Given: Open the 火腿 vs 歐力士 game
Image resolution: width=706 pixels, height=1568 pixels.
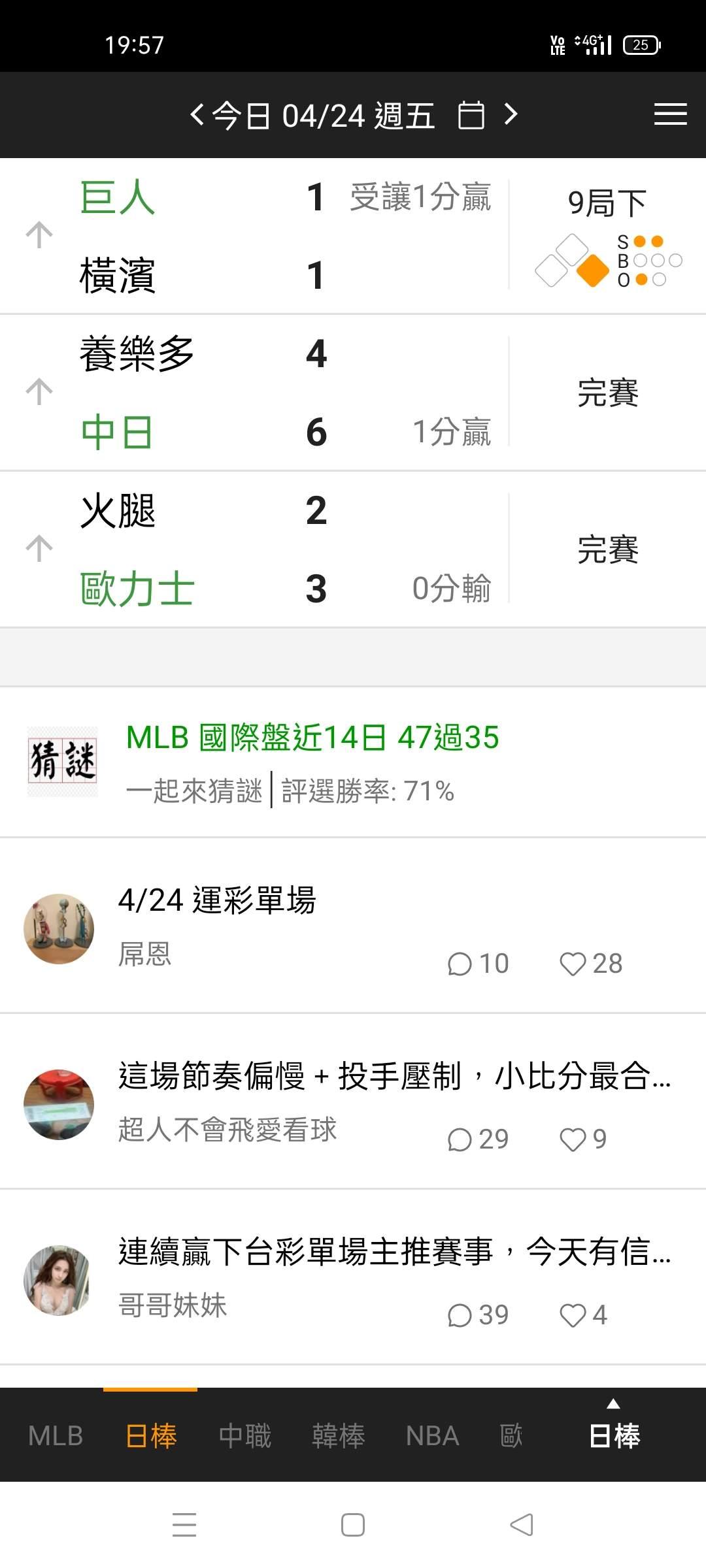Looking at the screenshot, I should (261, 549).
